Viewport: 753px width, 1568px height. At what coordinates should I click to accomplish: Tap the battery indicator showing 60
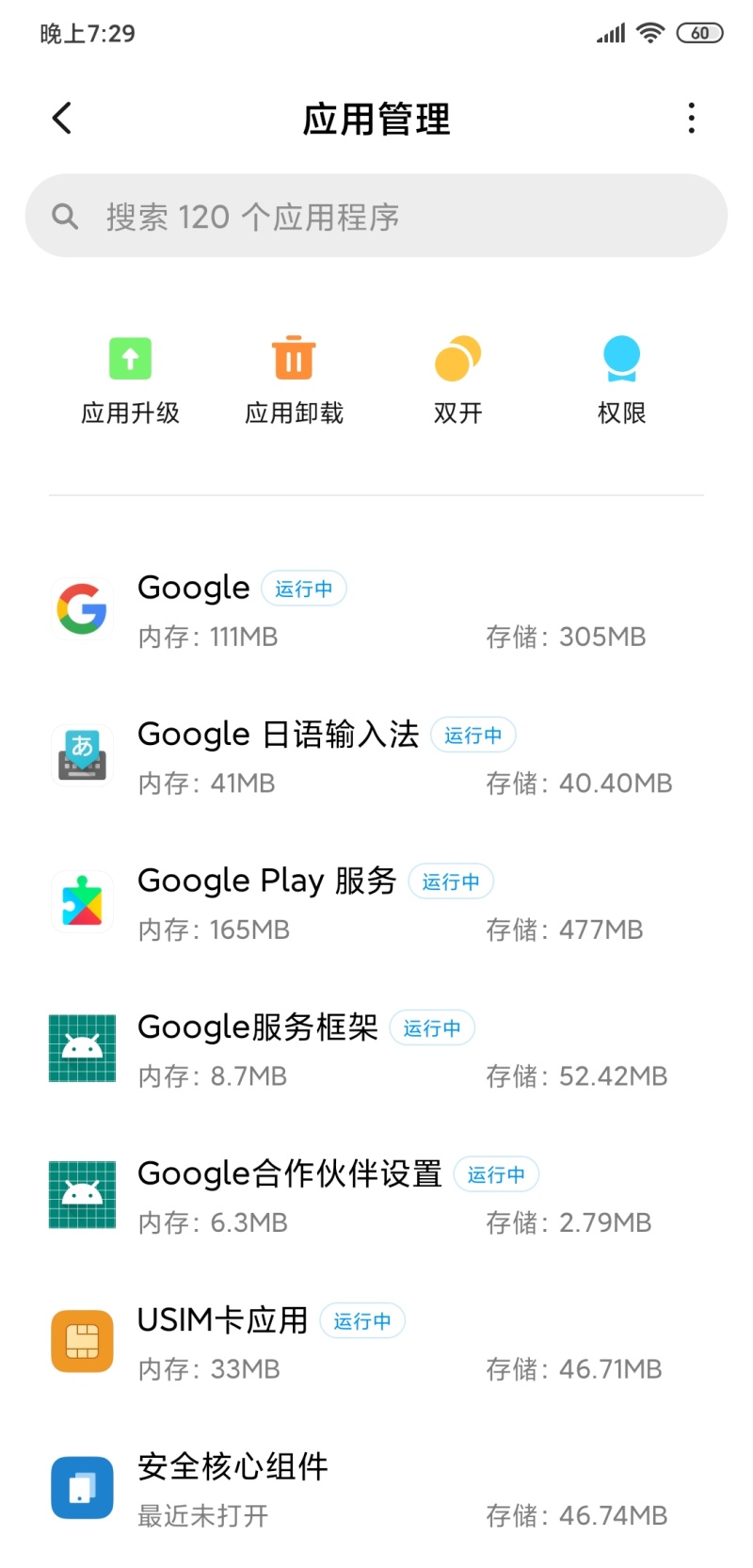pos(699,32)
